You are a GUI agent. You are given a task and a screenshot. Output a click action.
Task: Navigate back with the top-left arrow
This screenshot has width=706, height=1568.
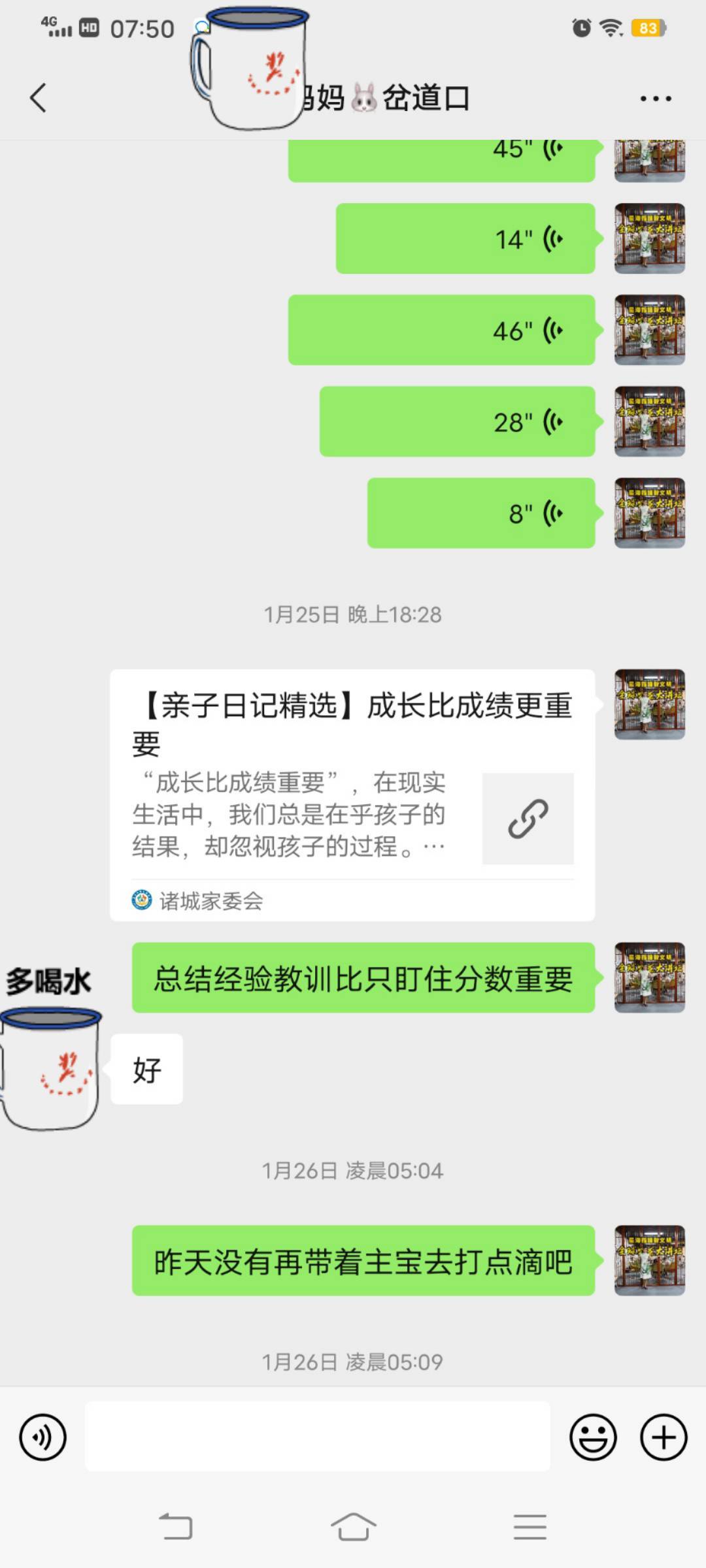[37, 97]
